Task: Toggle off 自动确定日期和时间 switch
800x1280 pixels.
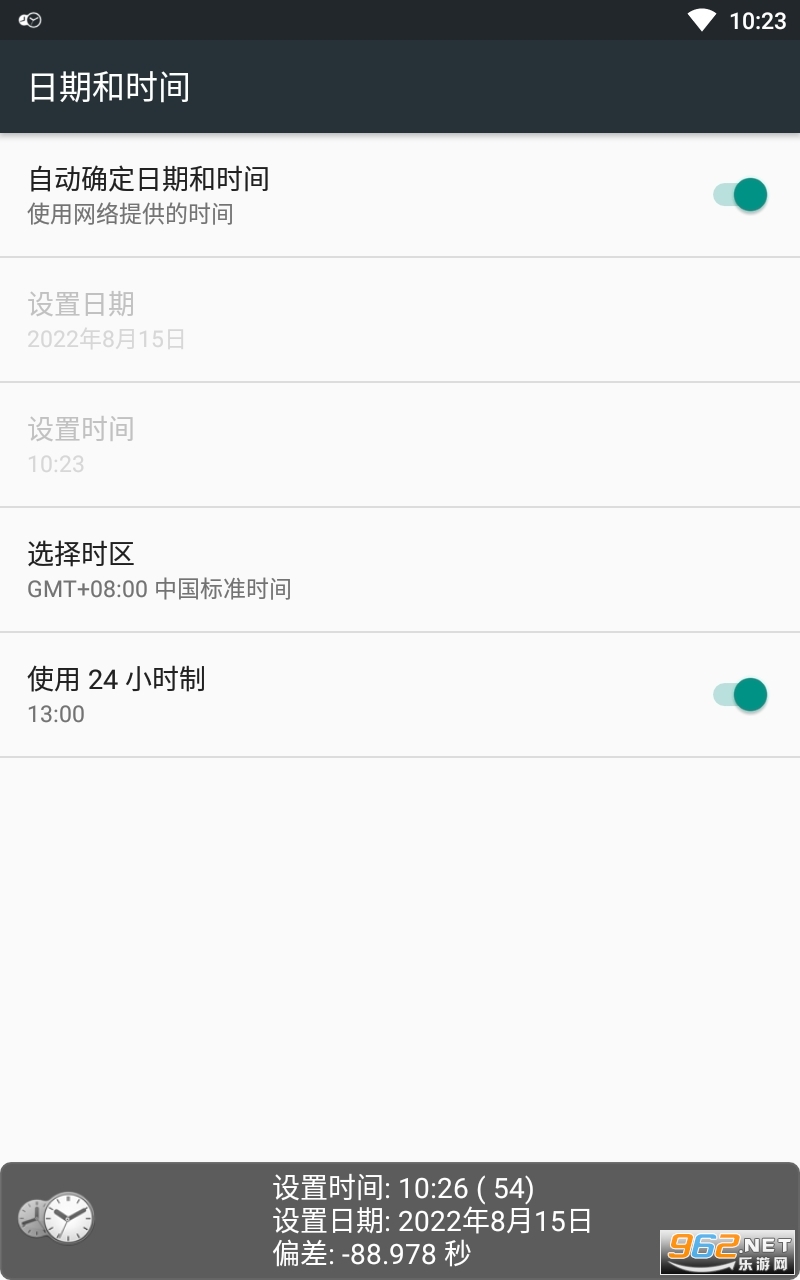Action: click(x=740, y=195)
